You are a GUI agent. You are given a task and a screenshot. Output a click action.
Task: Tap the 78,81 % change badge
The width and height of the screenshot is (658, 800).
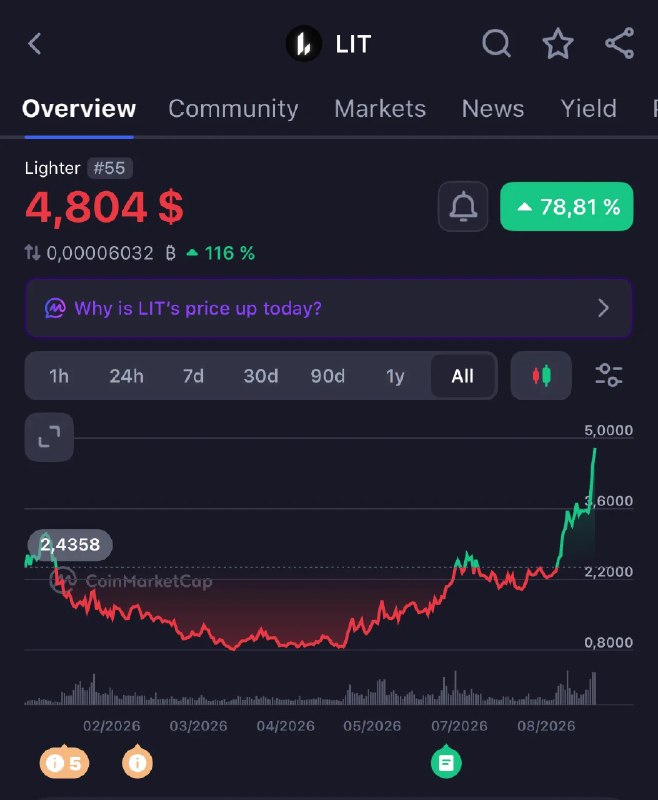(567, 207)
